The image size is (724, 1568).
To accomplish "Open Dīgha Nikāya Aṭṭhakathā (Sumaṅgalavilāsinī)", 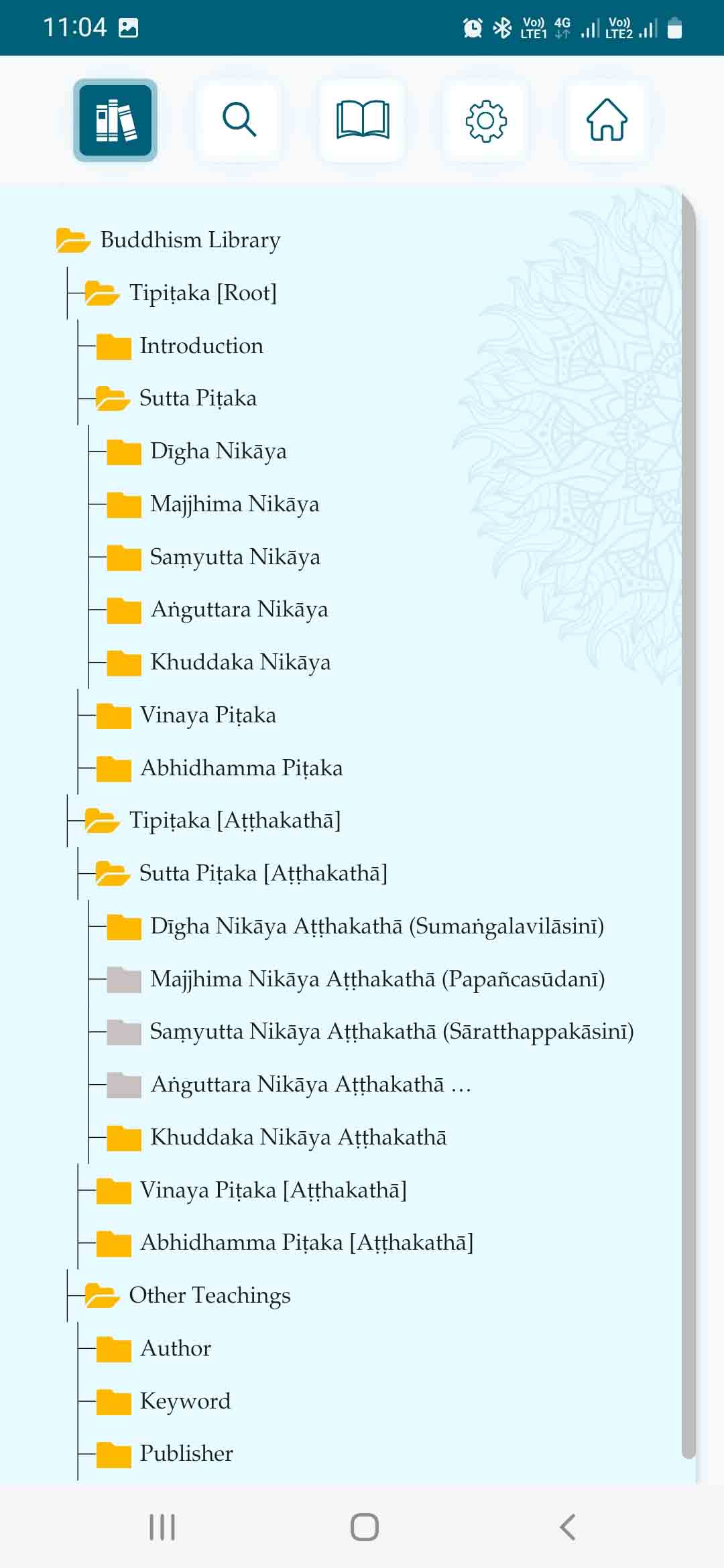I will [376, 926].
